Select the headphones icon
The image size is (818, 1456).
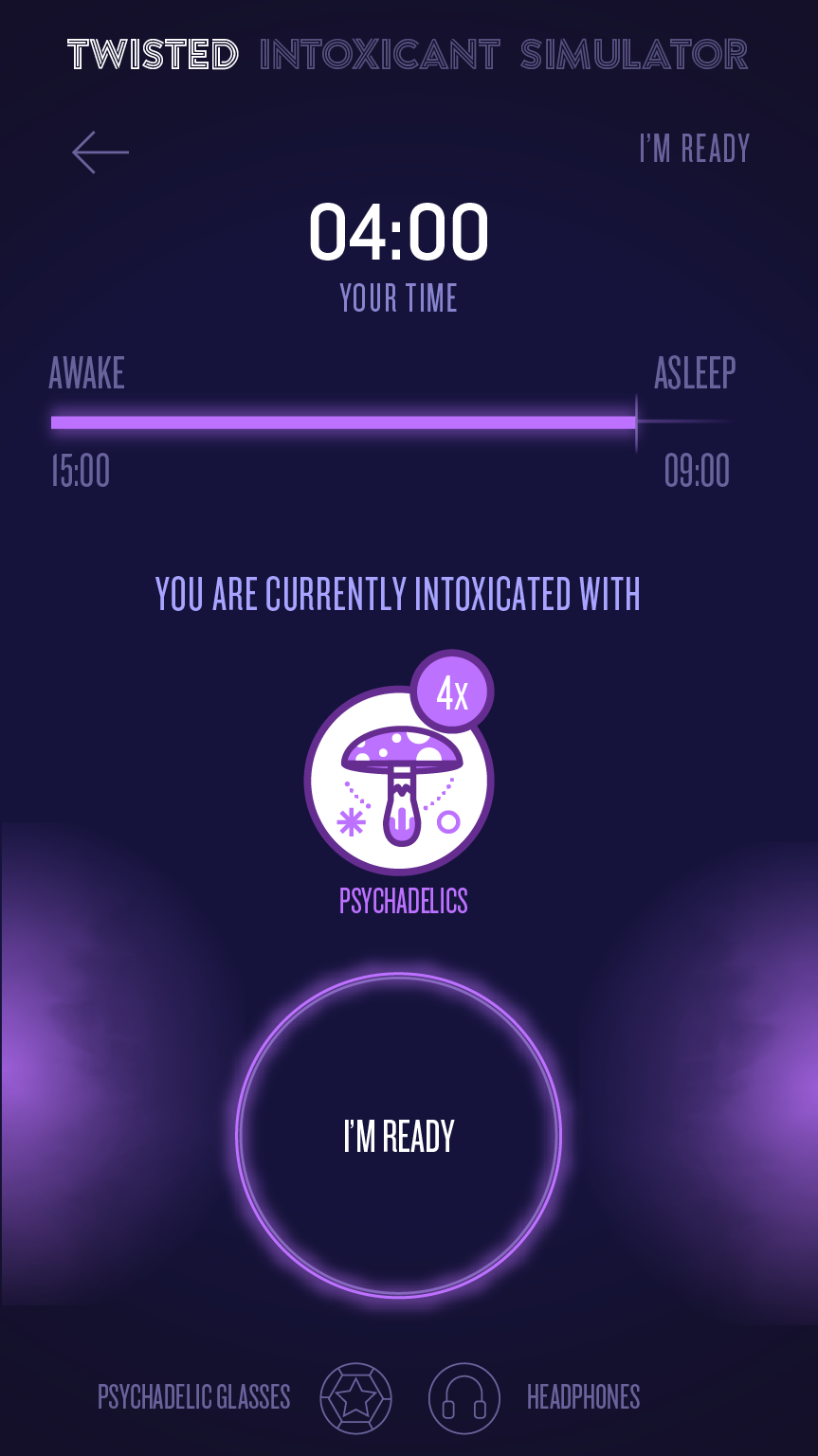pyautogui.click(x=464, y=1398)
